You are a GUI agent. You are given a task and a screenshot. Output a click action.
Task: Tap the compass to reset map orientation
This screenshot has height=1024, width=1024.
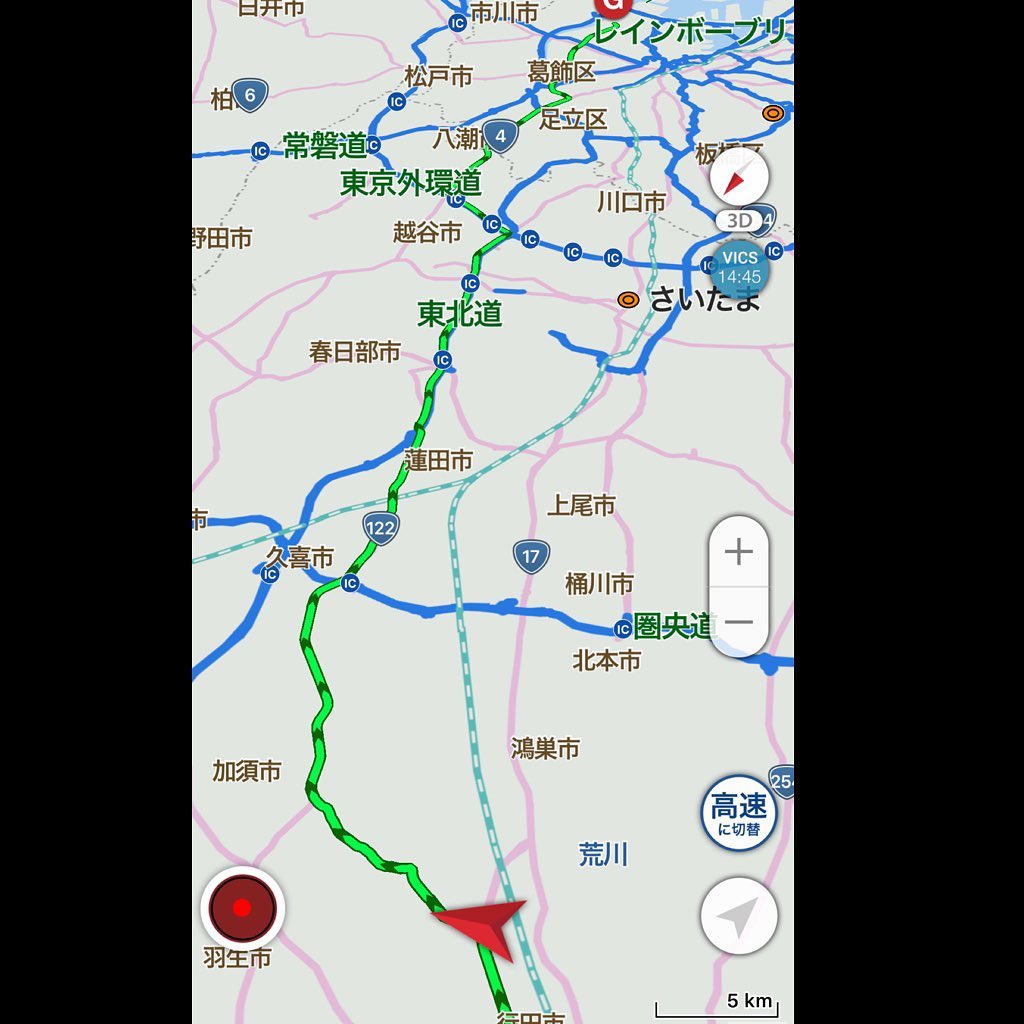(x=739, y=179)
